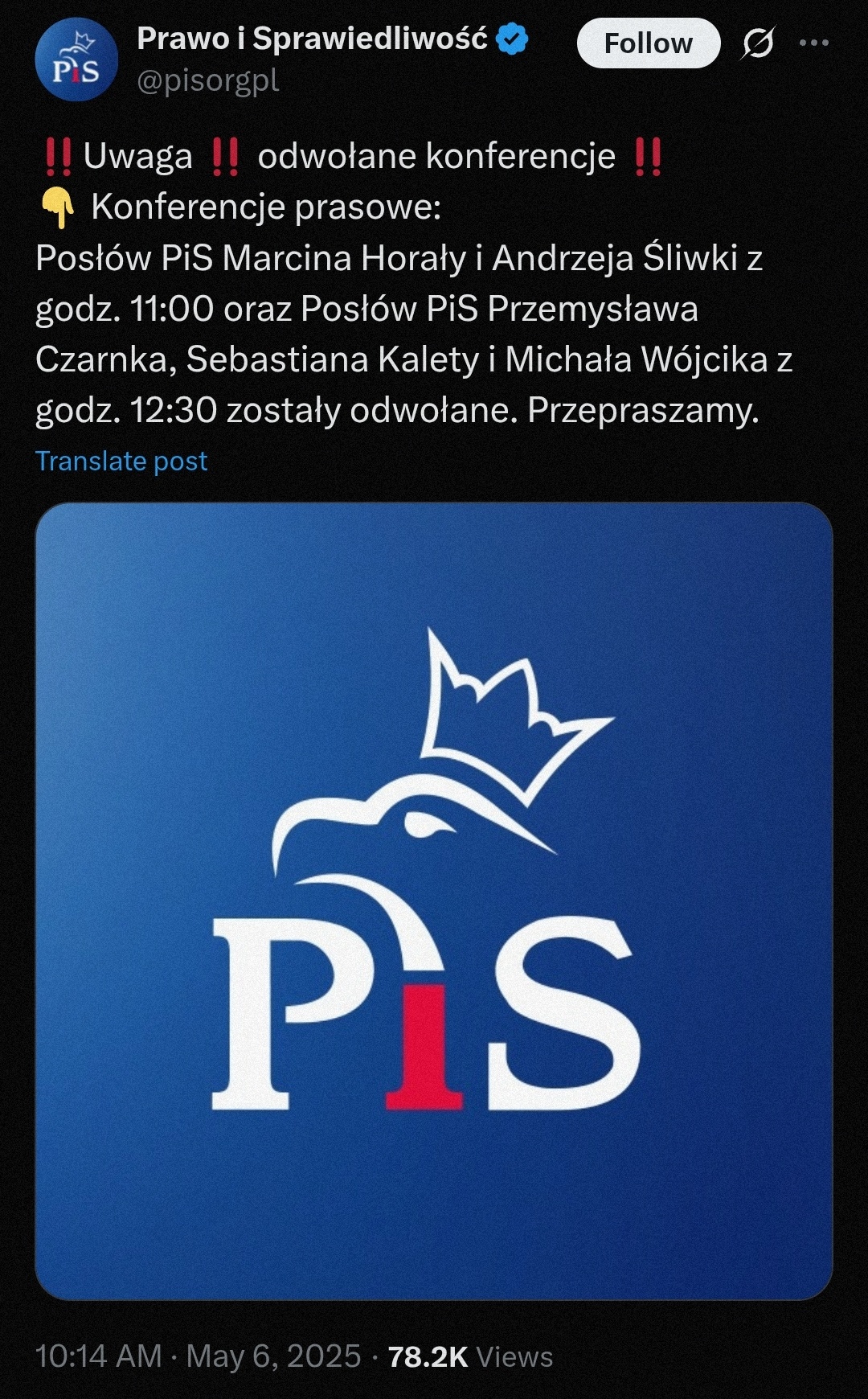Open the attached PiS logo image
This screenshot has width=868, height=1399.
click(434, 901)
